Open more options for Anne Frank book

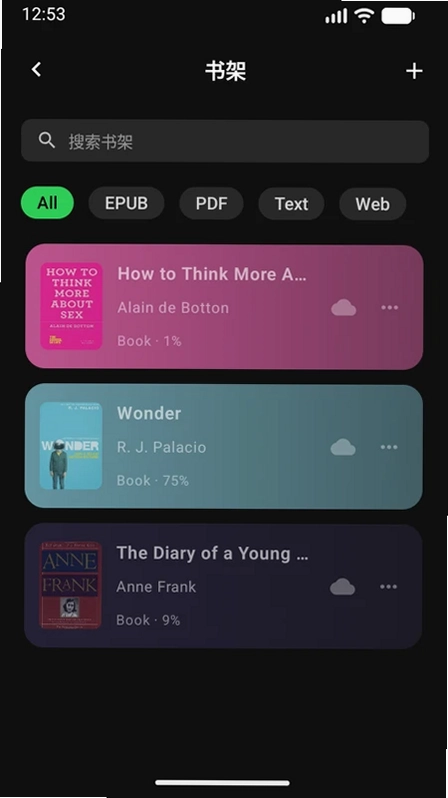[388, 586]
